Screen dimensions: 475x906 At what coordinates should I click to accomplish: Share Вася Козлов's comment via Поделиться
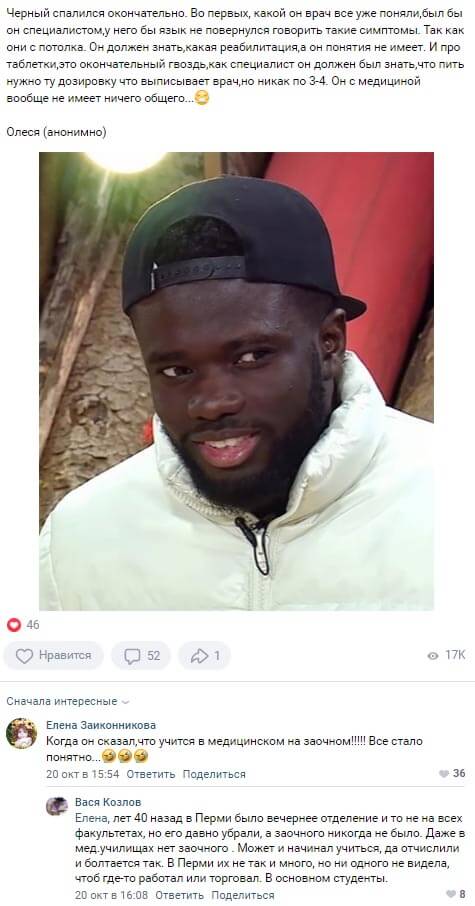coord(243,895)
